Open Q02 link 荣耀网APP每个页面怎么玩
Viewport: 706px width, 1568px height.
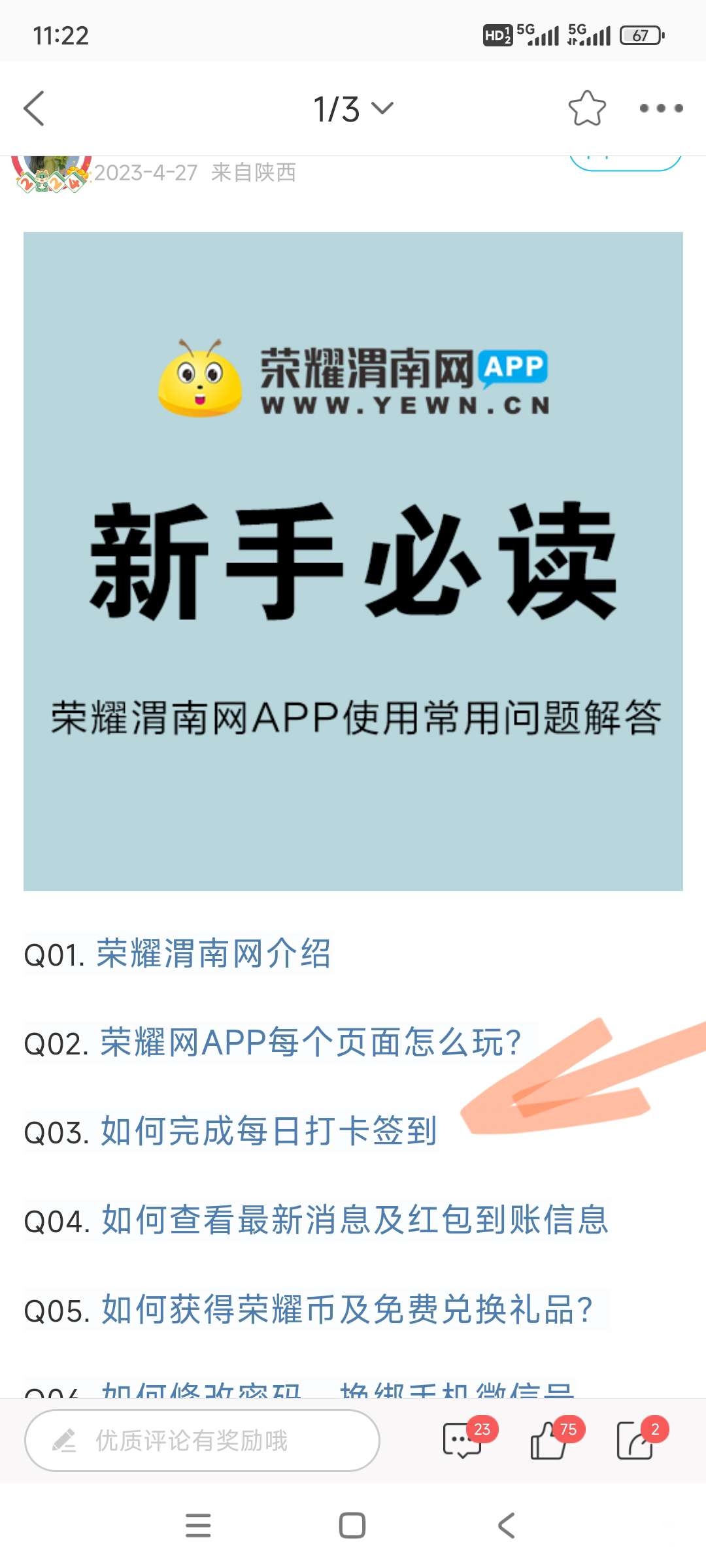pyautogui.click(x=310, y=1043)
